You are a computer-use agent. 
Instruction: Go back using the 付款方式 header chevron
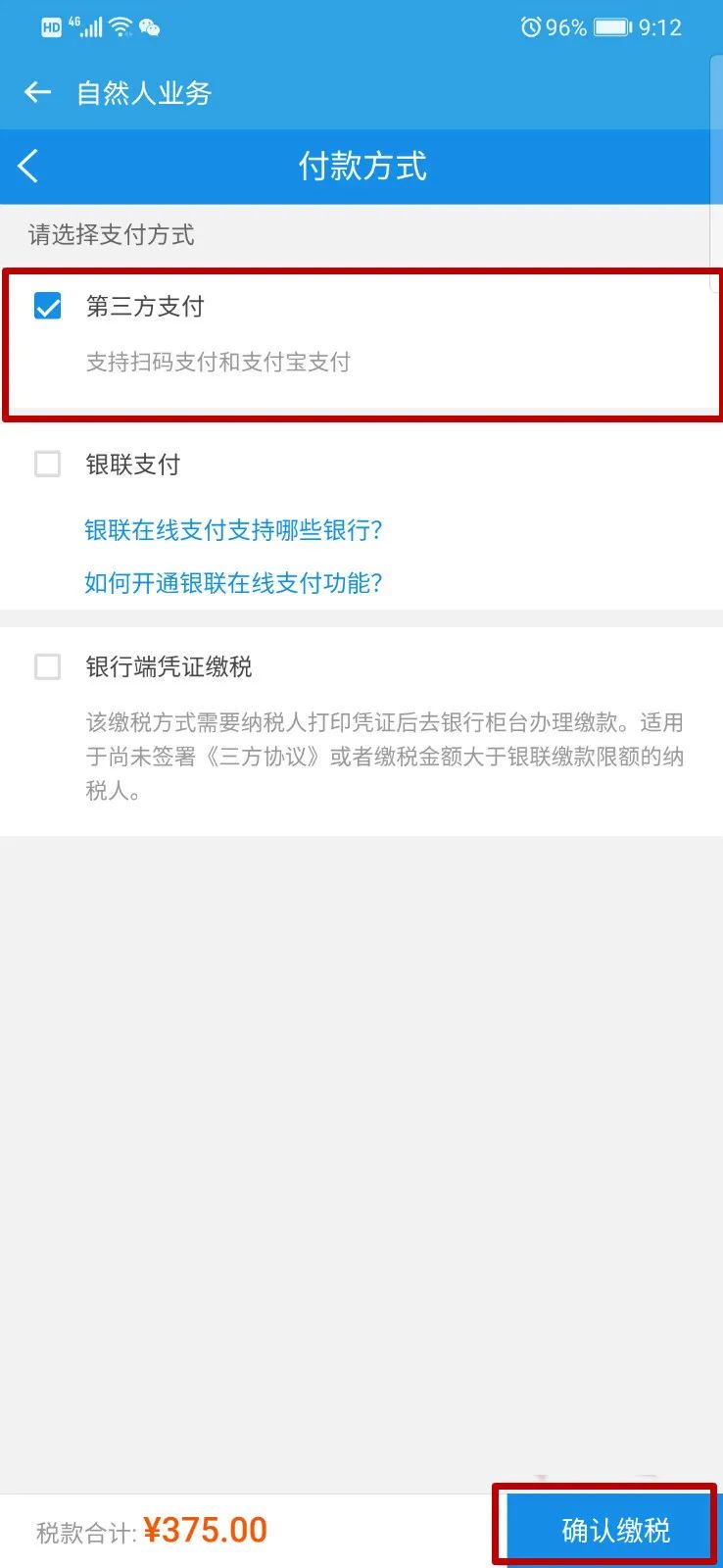pyautogui.click(x=28, y=166)
